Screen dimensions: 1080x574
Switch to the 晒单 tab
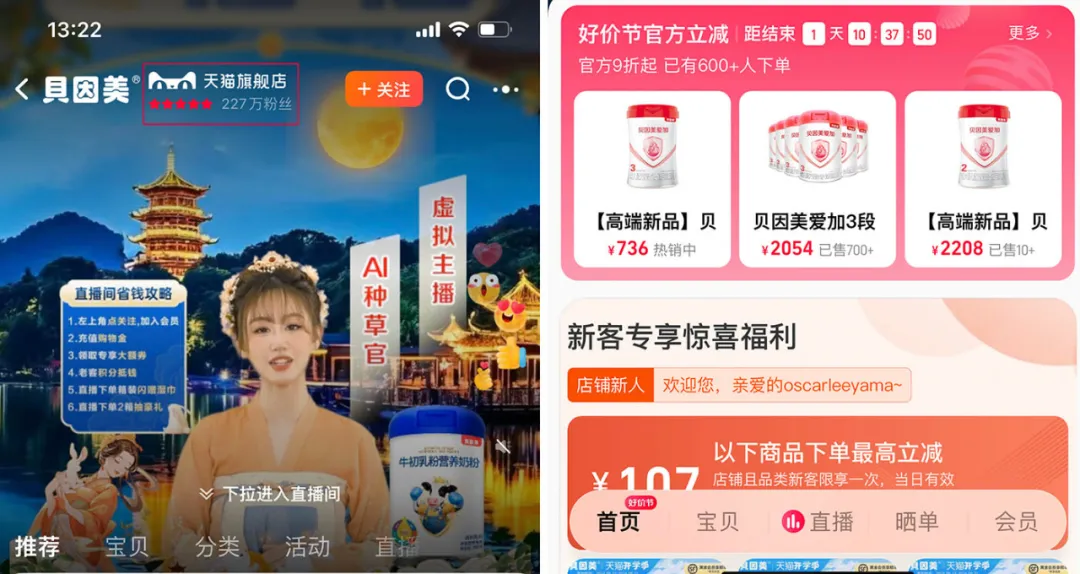[x=916, y=521]
